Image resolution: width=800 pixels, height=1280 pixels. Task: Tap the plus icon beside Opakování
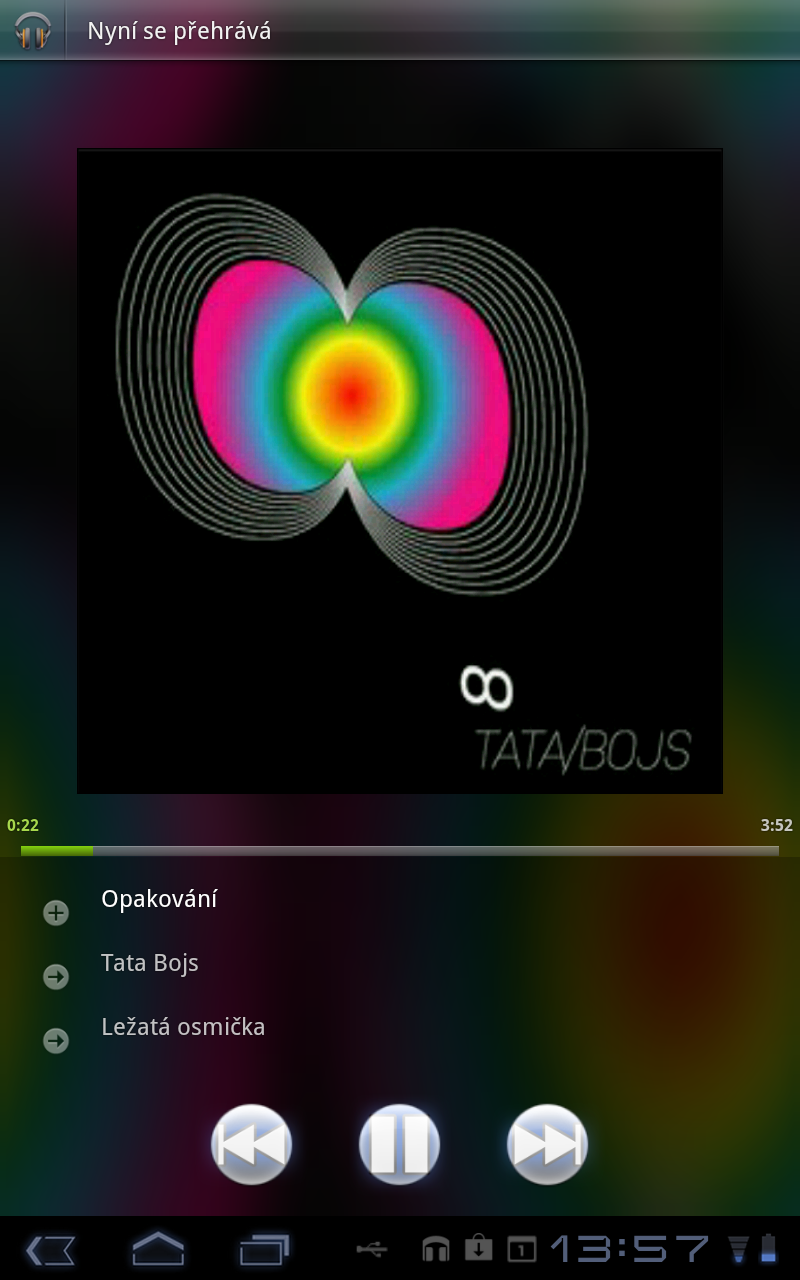(56, 912)
